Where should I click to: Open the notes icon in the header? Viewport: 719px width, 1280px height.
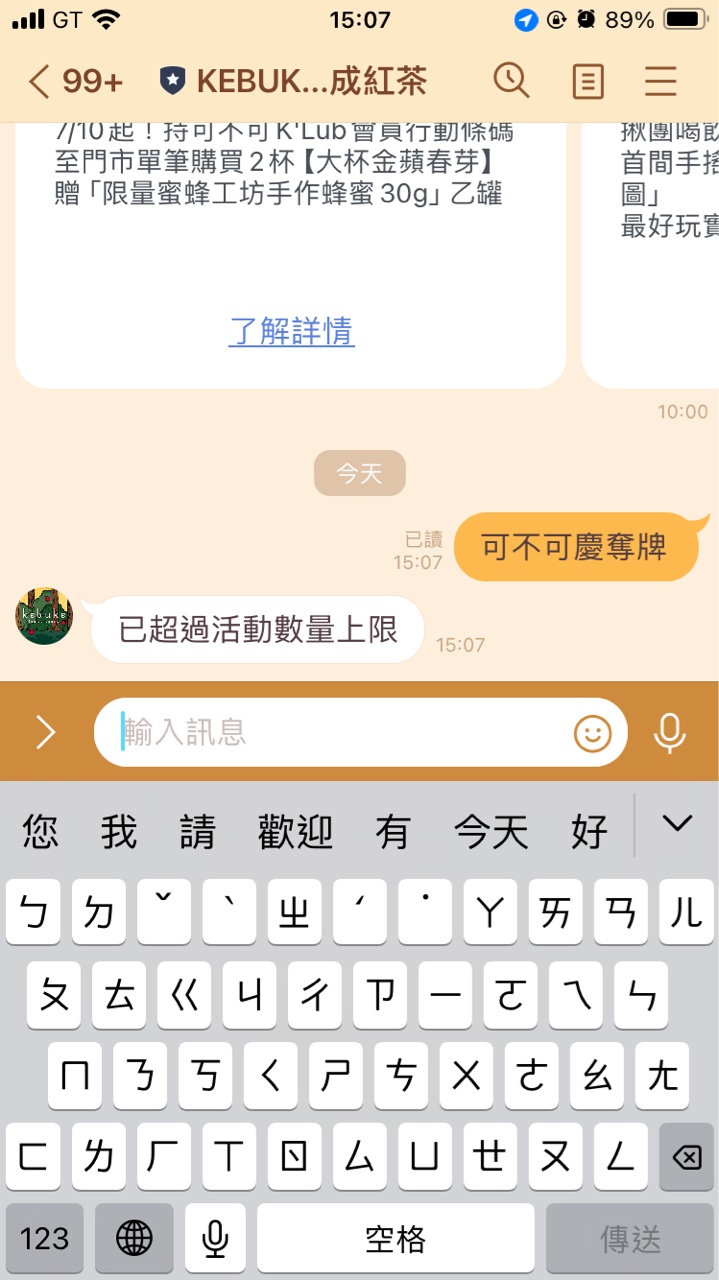pos(587,82)
